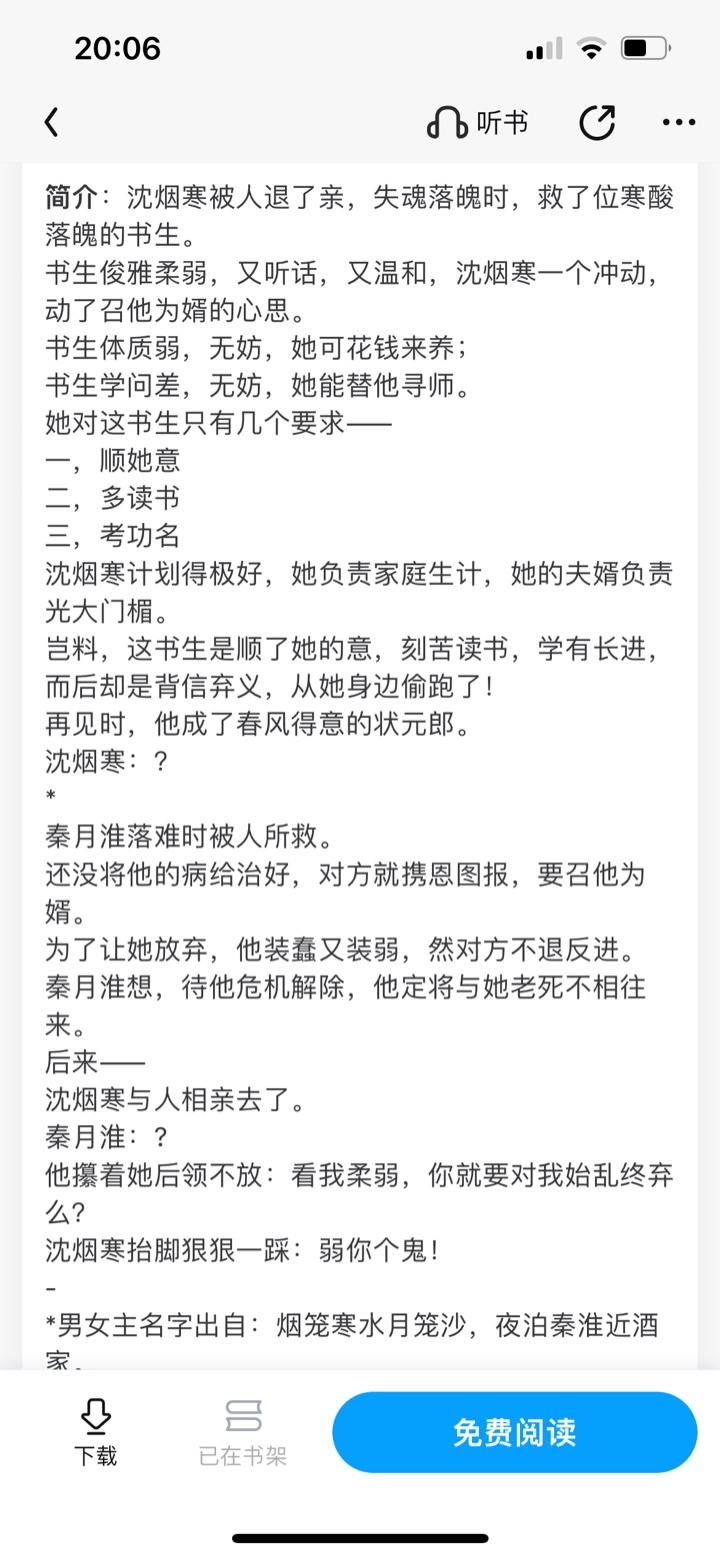This screenshot has height=1559, width=720.
Task: Tap the 已在书架 bookshelf button
Action: coord(243,1433)
